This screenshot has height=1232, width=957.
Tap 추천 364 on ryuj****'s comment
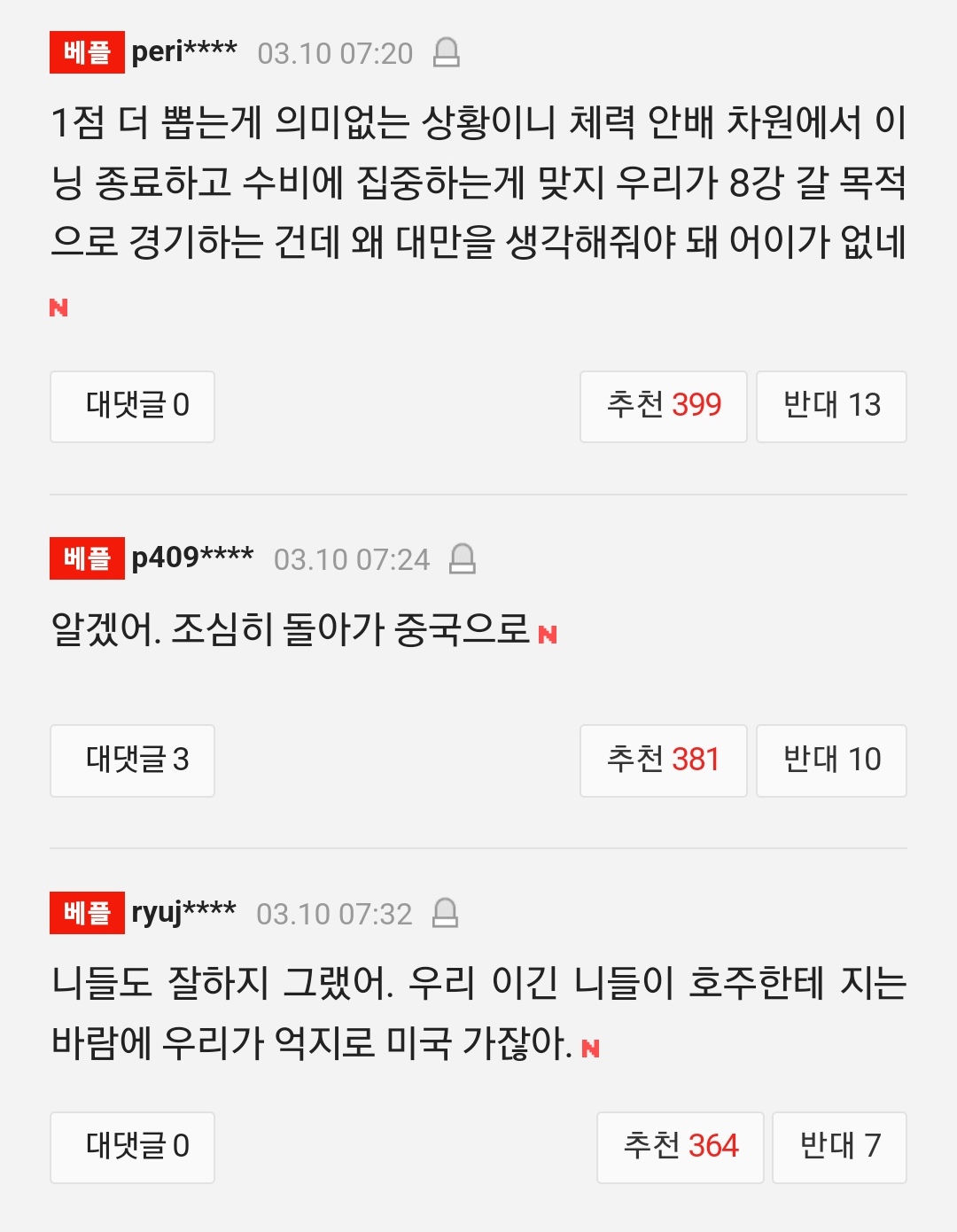pos(680,1146)
